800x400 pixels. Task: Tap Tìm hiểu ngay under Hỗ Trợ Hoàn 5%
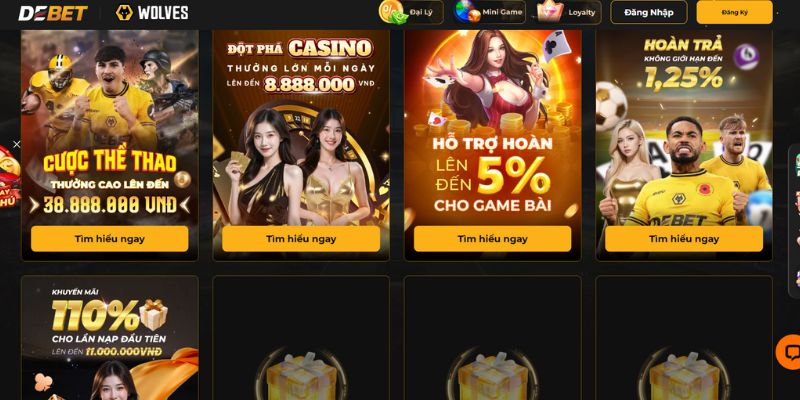492,239
